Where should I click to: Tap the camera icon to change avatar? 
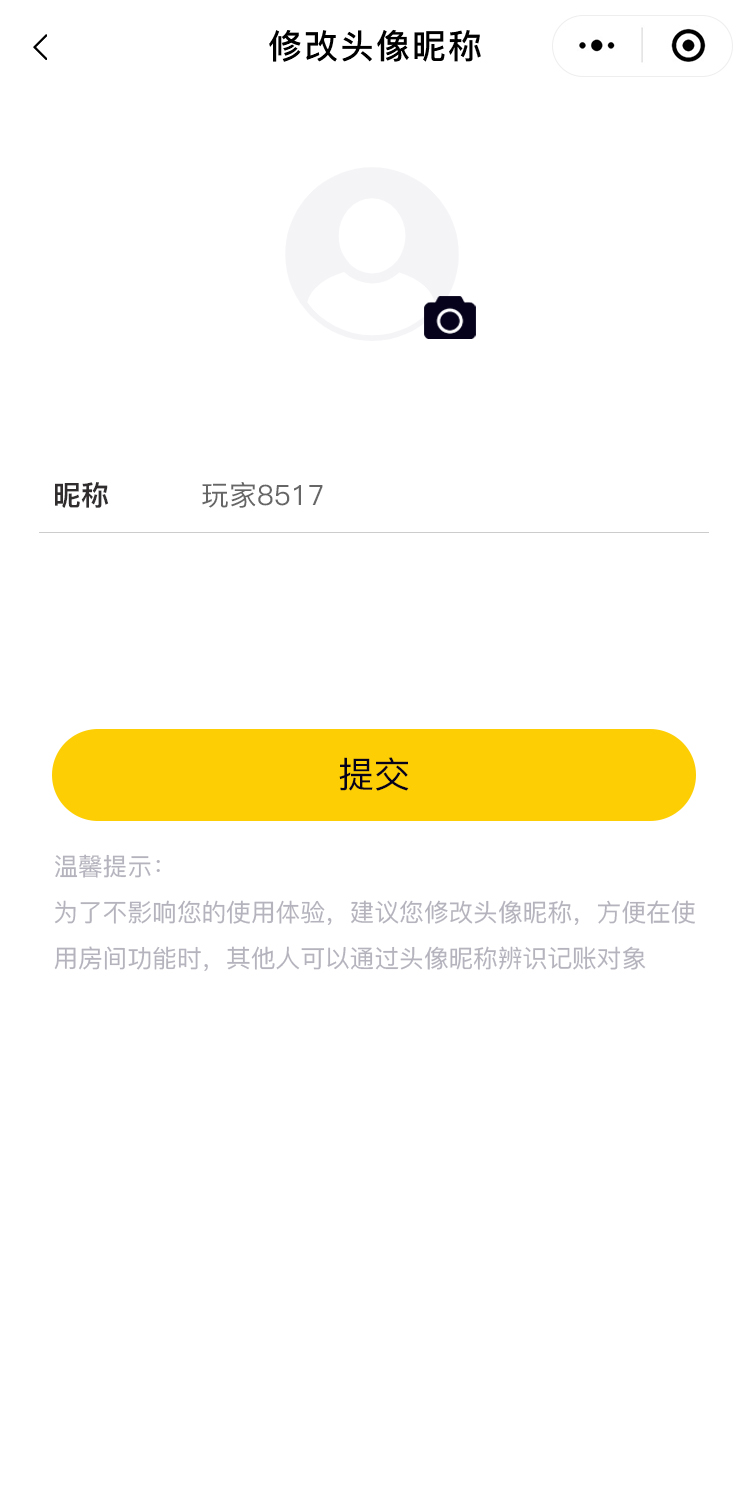pyautogui.click(x=450, y=318)
